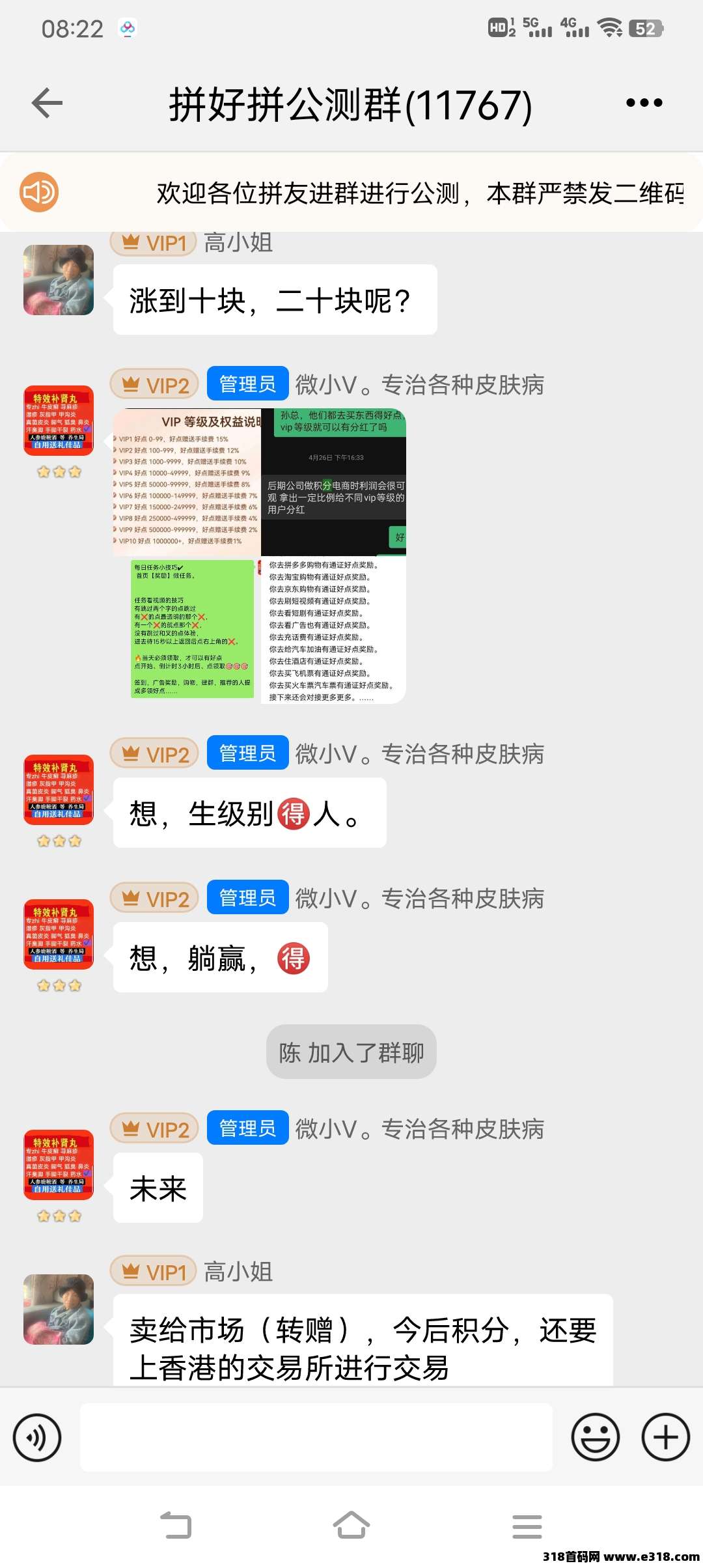Open the emoji picker

[x=595, y=1437]
